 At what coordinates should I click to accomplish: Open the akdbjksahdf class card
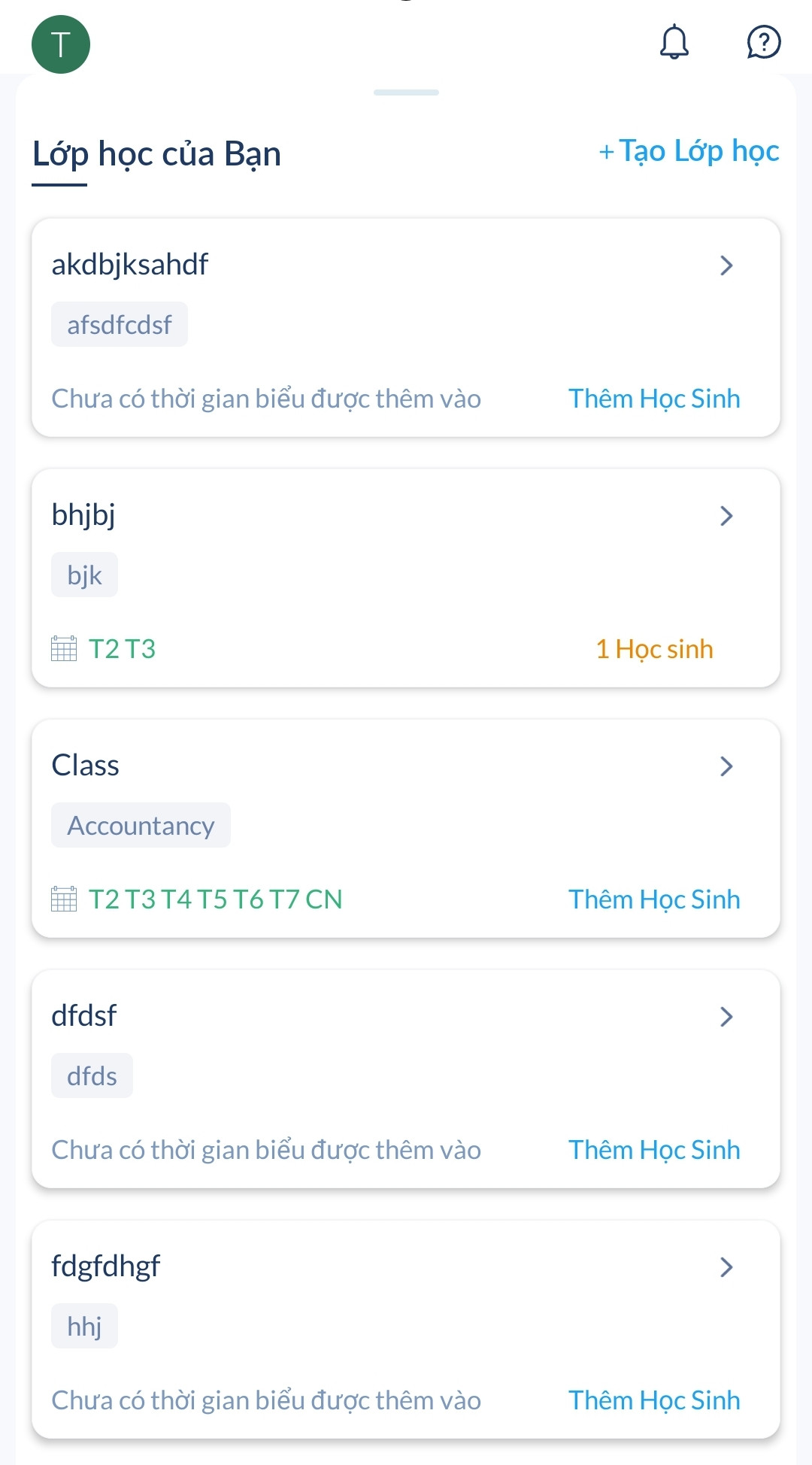tap(406, 328)
